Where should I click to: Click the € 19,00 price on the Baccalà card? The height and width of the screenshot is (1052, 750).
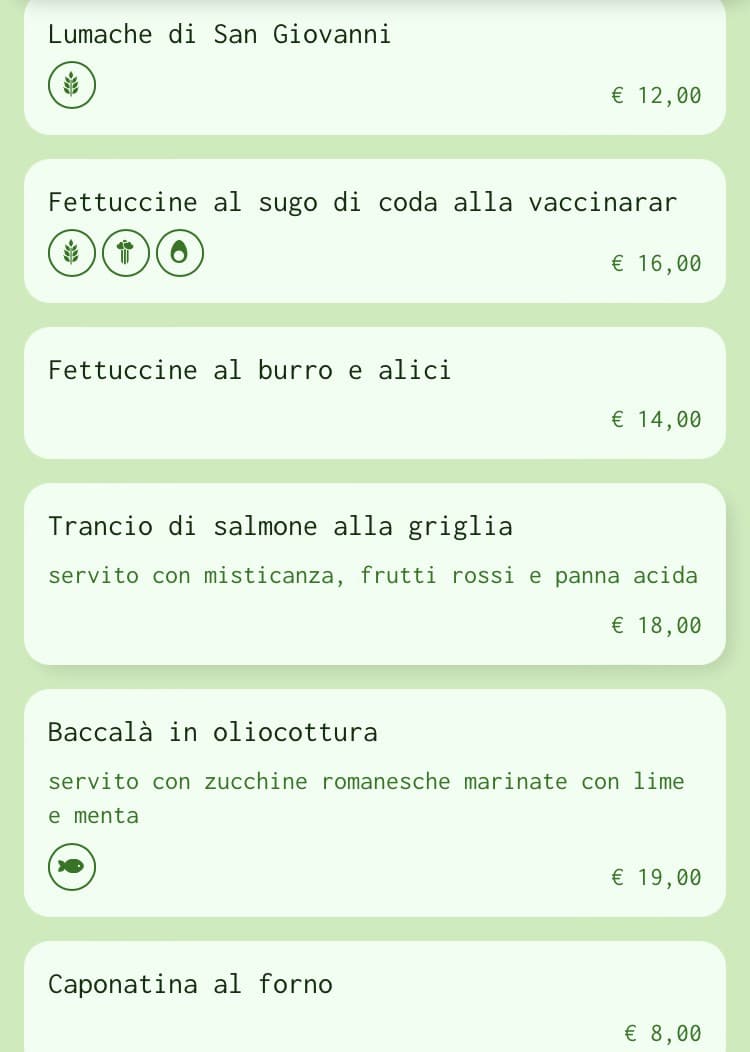(x=656, y=877)
